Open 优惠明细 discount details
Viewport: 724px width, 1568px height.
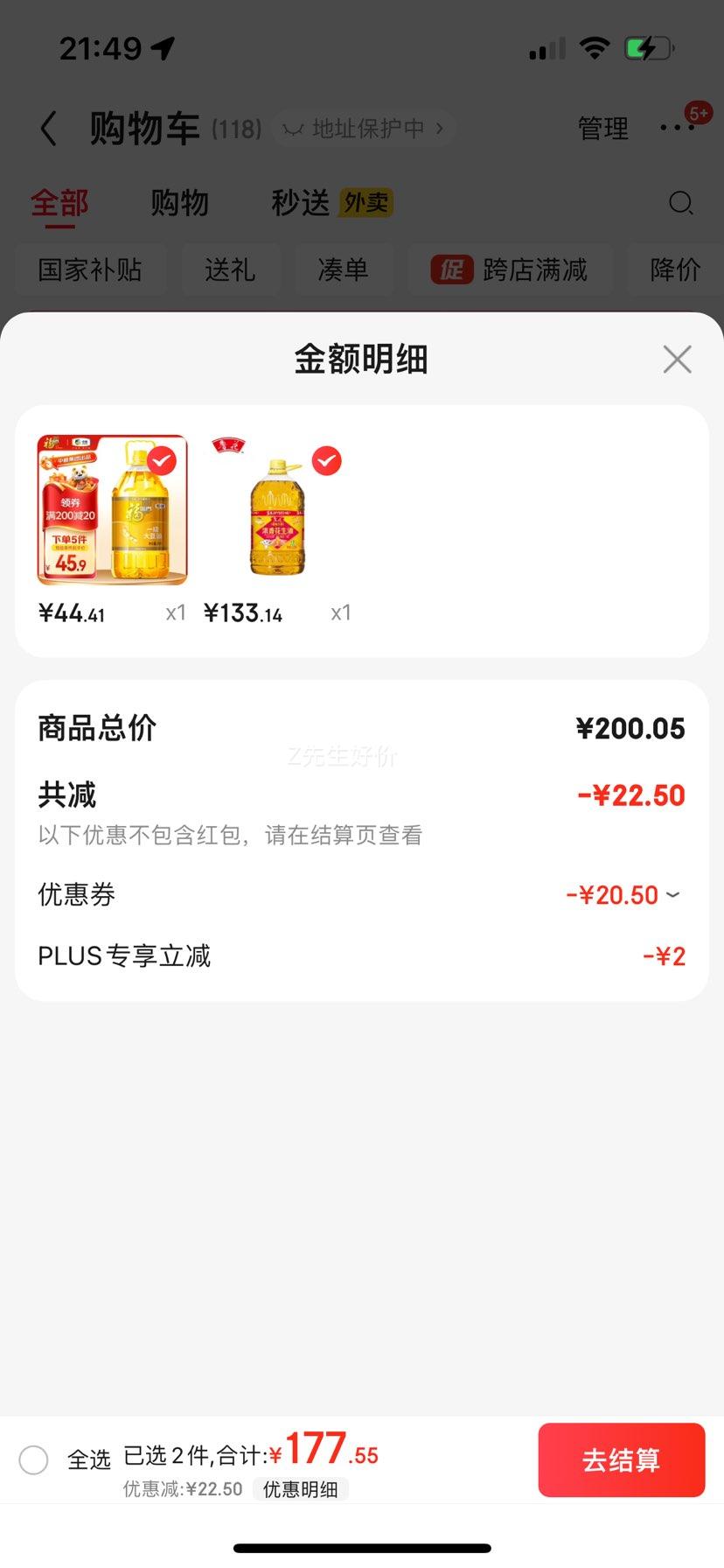point(301,1489)
